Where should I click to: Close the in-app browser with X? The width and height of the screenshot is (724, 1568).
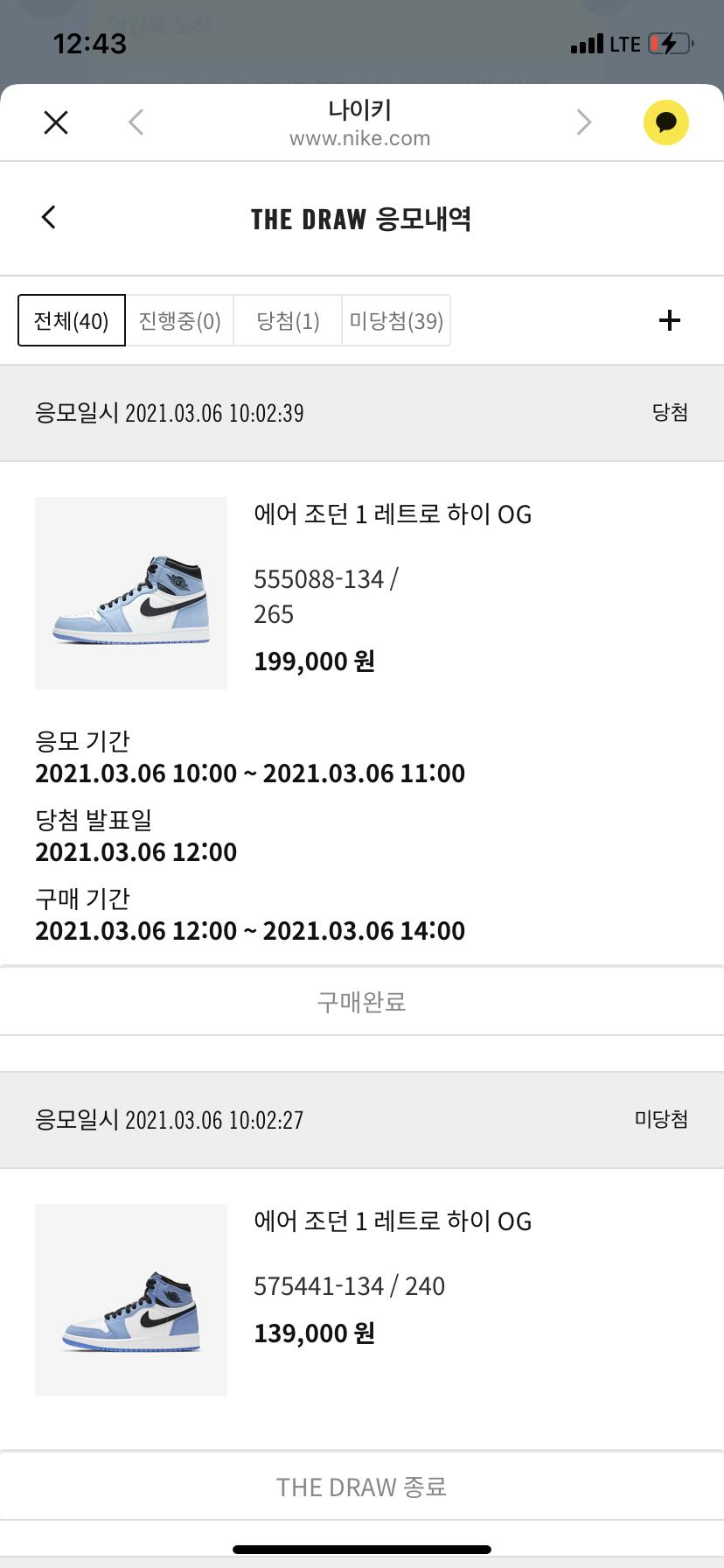56,122
